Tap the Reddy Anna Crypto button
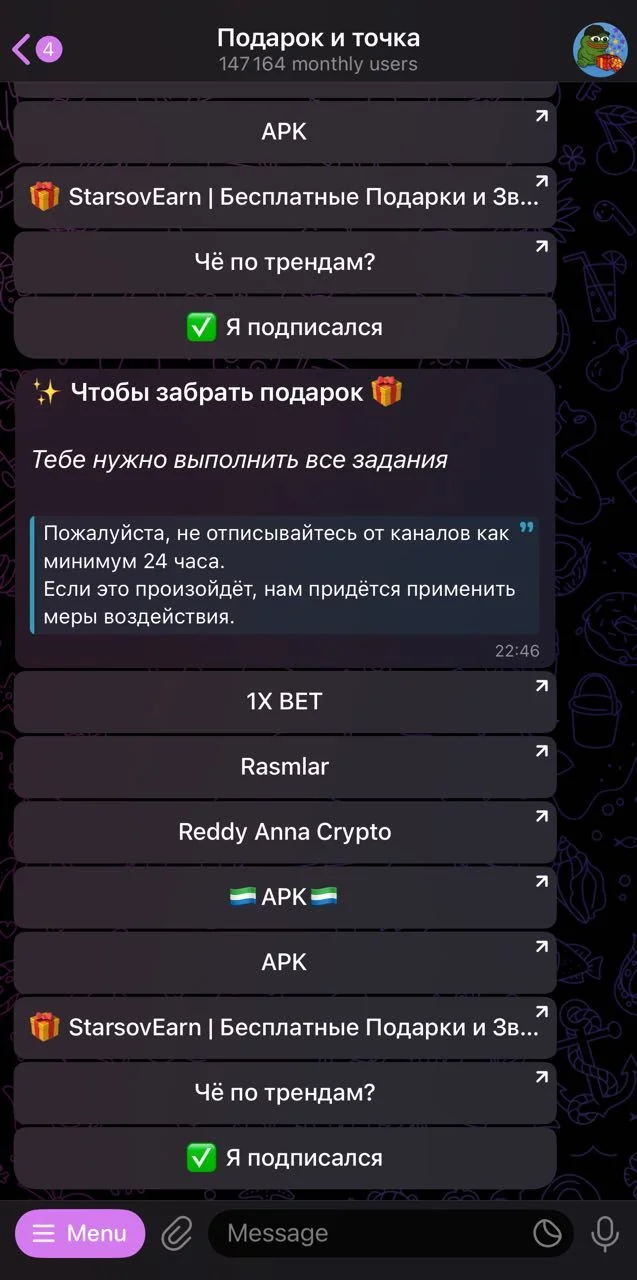This screenshot has height=1280, width=637. point(285,832)
